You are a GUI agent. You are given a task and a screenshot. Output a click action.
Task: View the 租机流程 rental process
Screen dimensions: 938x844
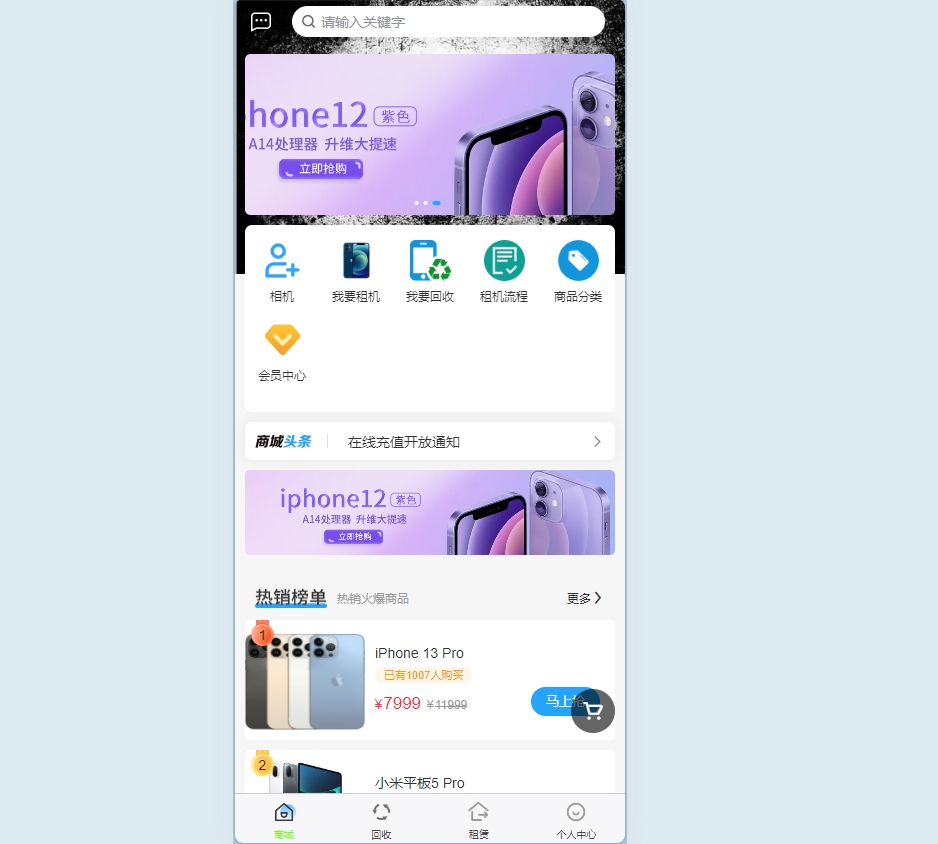(504, 271)
